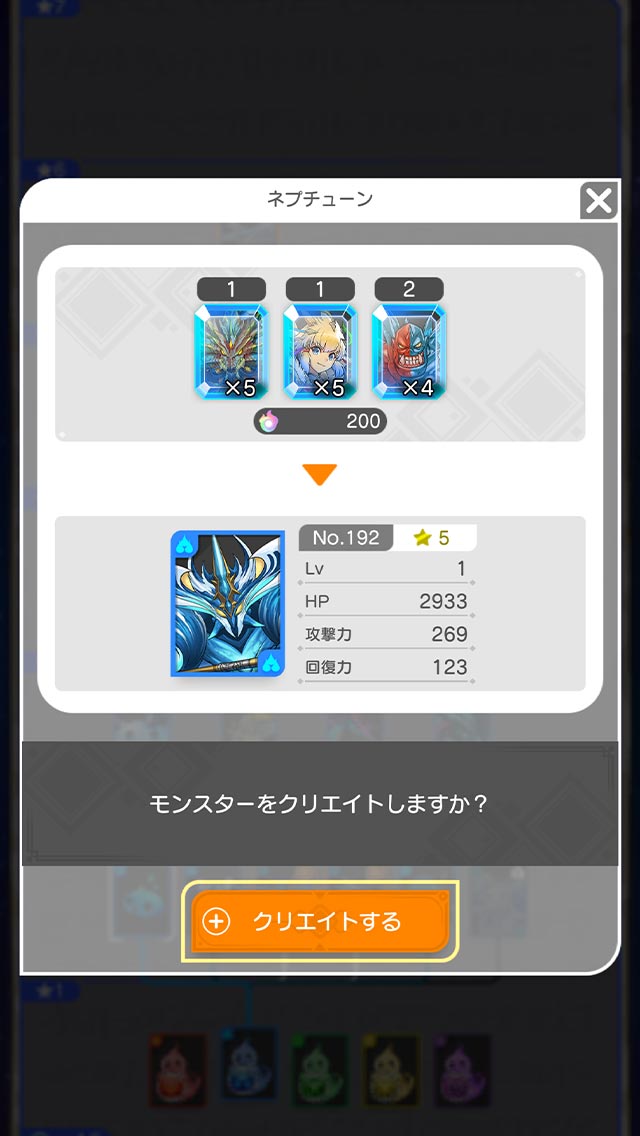This screenshot has width=640, height=1136.
Task: Close the ネプチューン dialog
Action: (598, 201)
